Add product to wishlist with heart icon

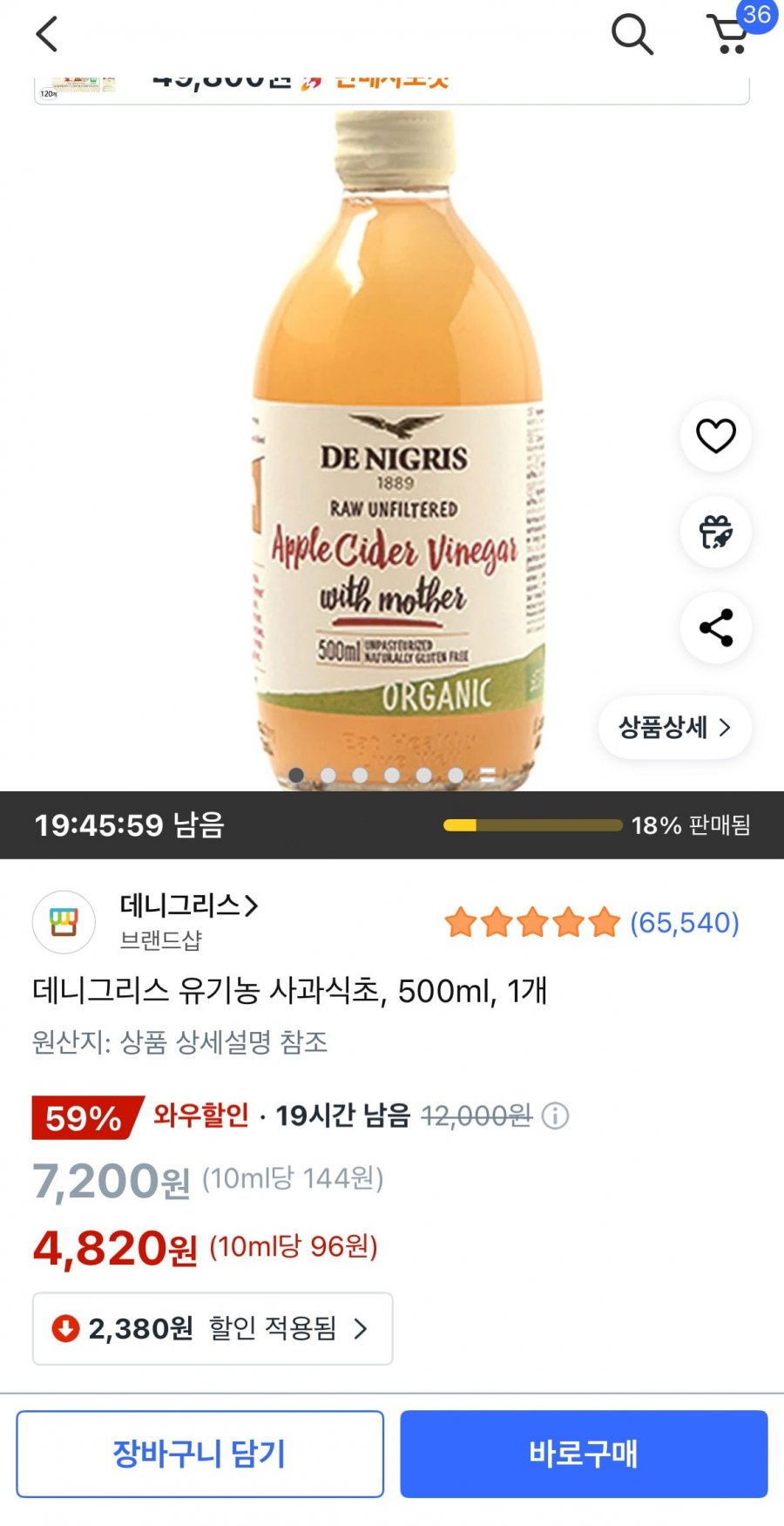tap(716, 436)
